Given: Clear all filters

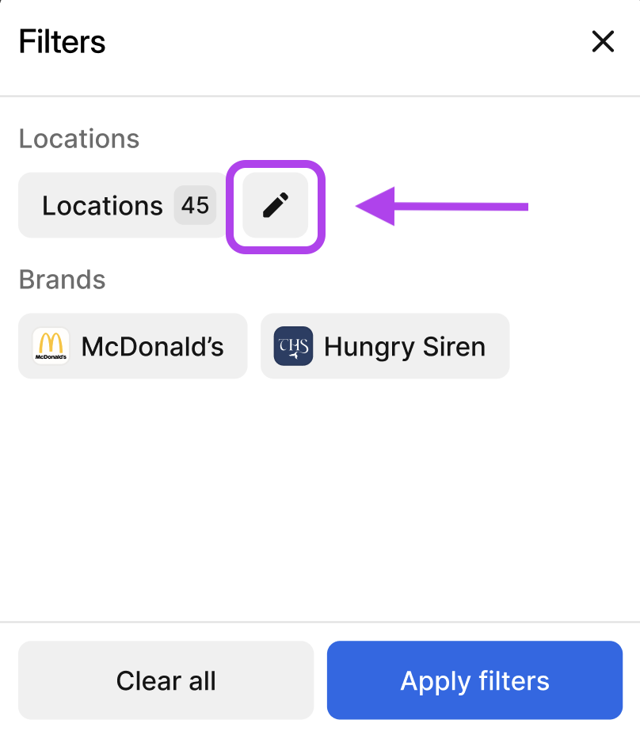Looking at the screenshot, I should pos(166,681).
